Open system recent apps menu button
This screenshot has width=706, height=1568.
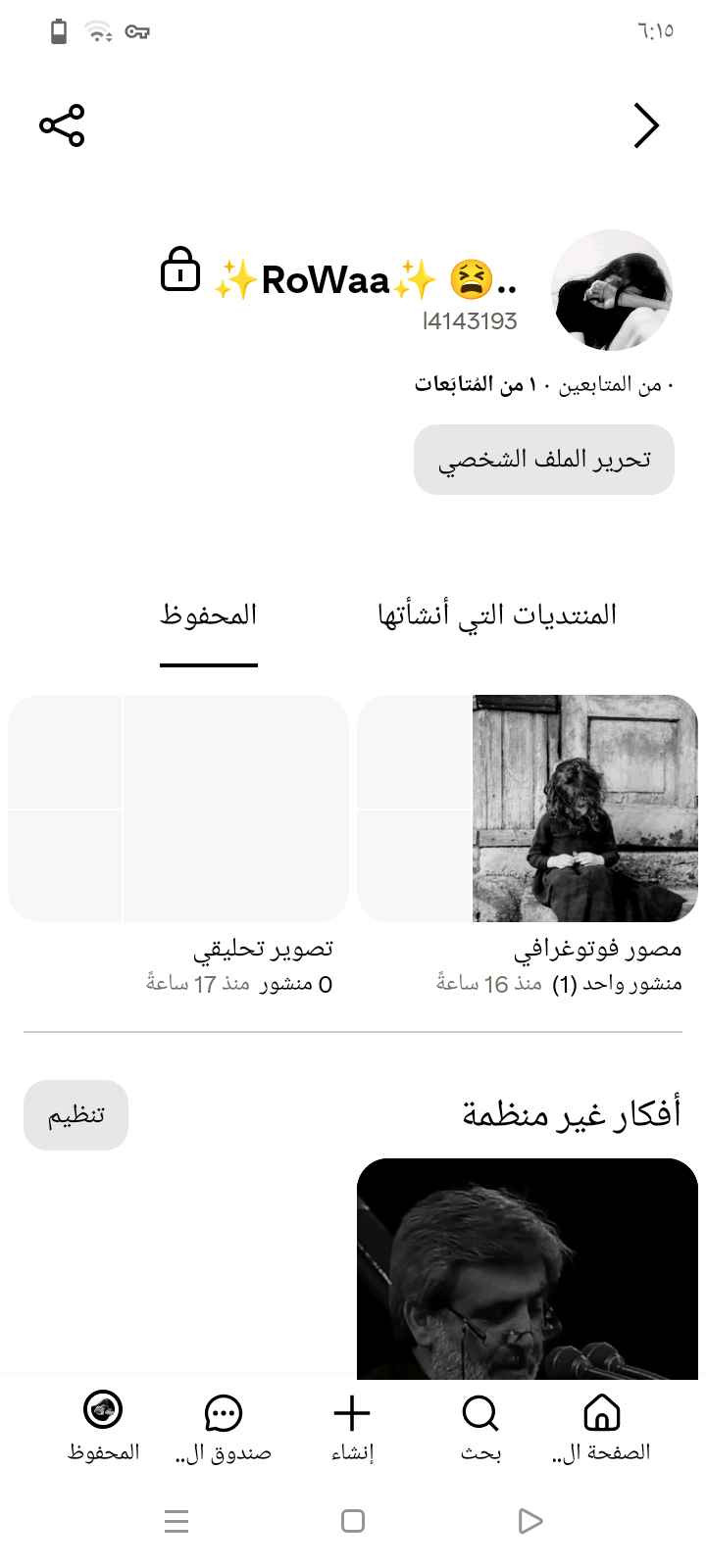click(x=176, y=1521)
